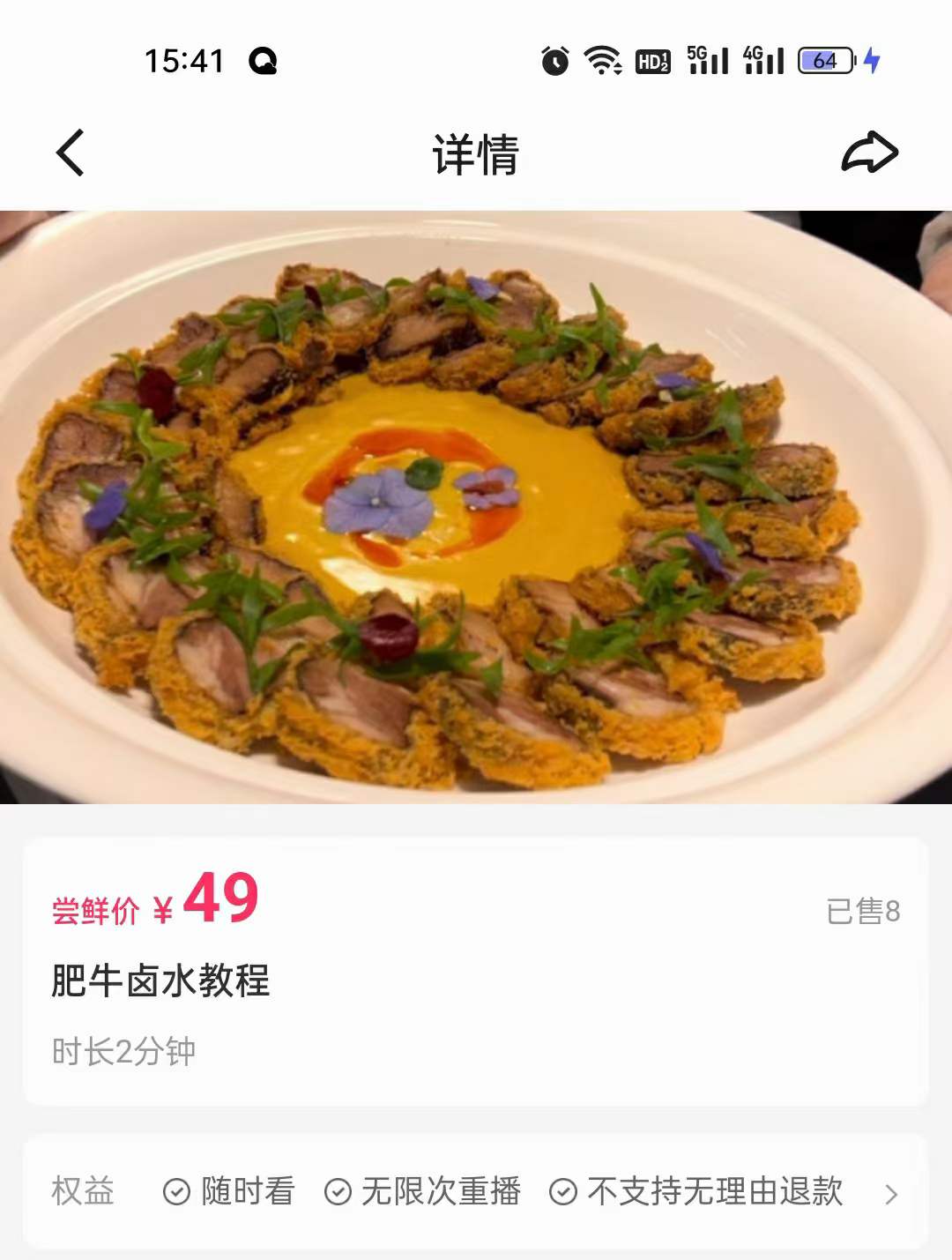Tap the alarm clock status icon
Viewport: 952px width, 1260px height.
(554, 62)
